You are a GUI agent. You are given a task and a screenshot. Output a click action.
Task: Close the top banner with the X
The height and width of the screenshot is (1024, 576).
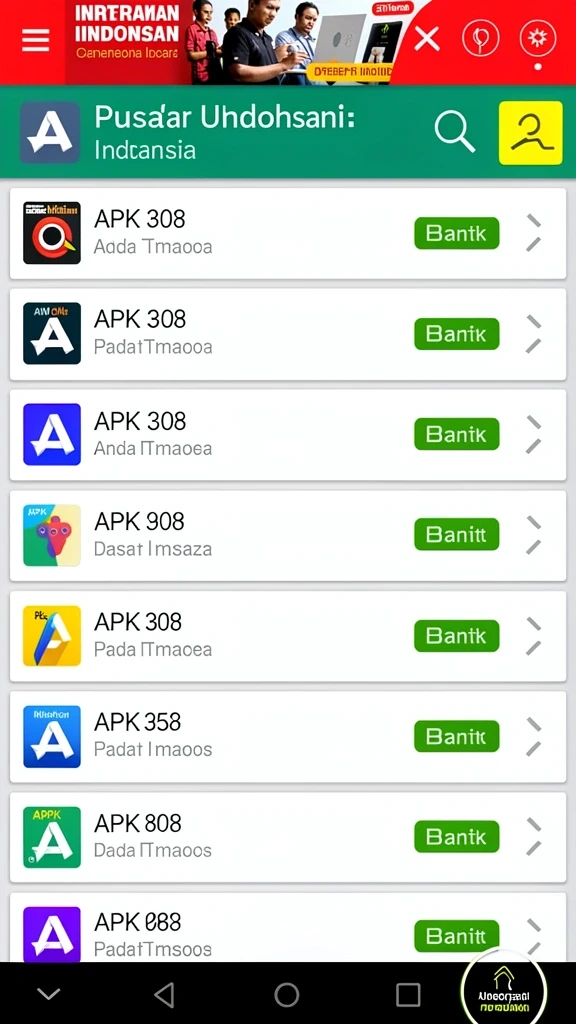pyautogui.click(x=427, y=39)
